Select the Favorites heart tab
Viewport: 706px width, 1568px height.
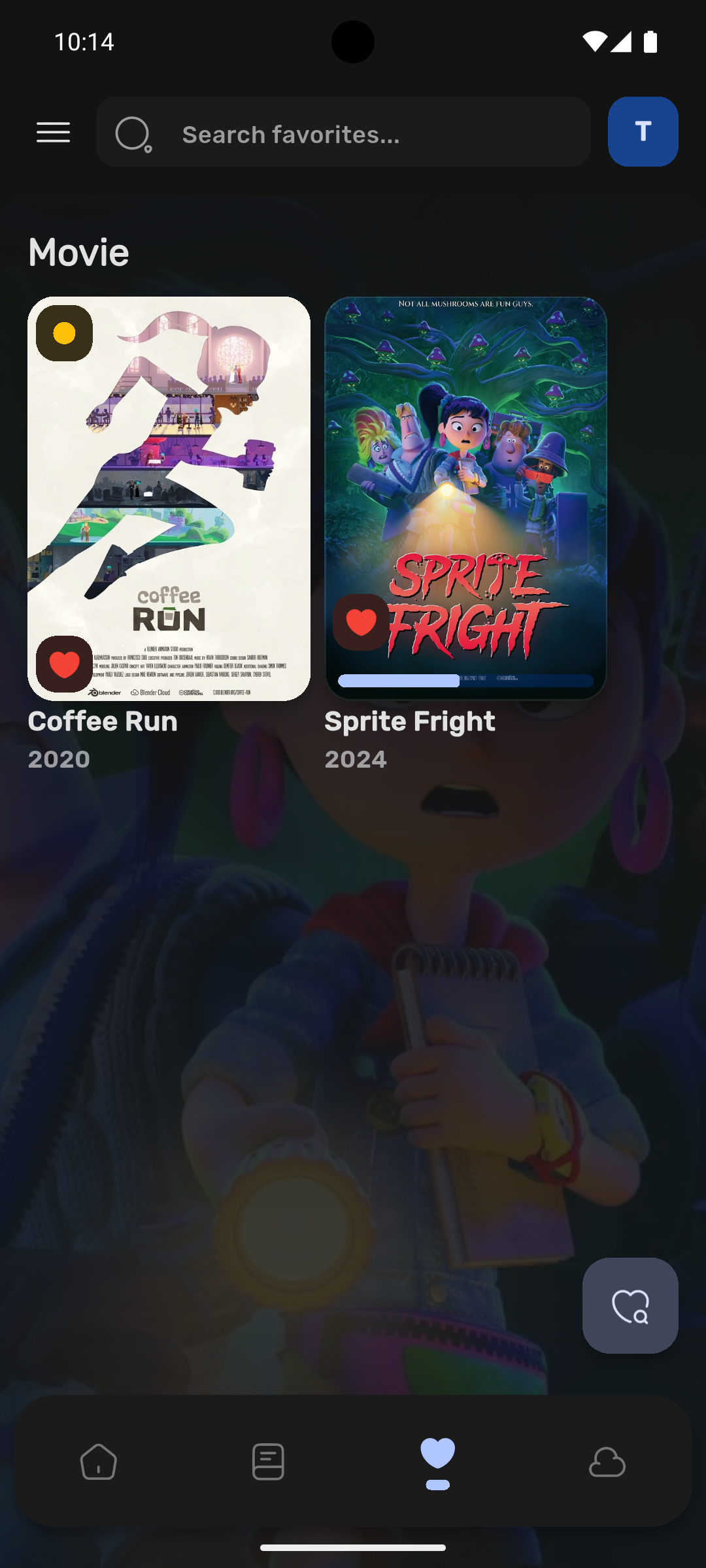point(437,1461)
